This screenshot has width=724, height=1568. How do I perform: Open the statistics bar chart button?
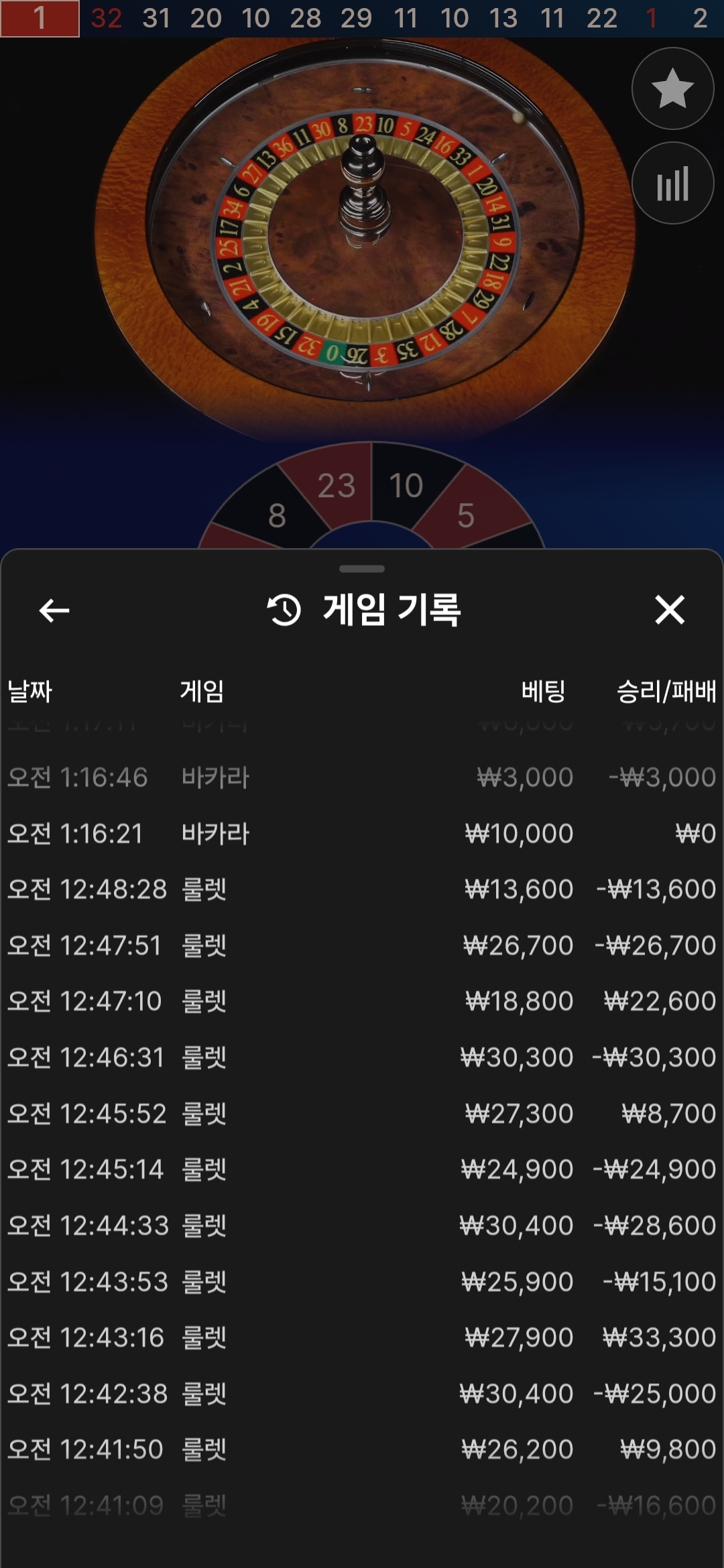click(672, 184)
